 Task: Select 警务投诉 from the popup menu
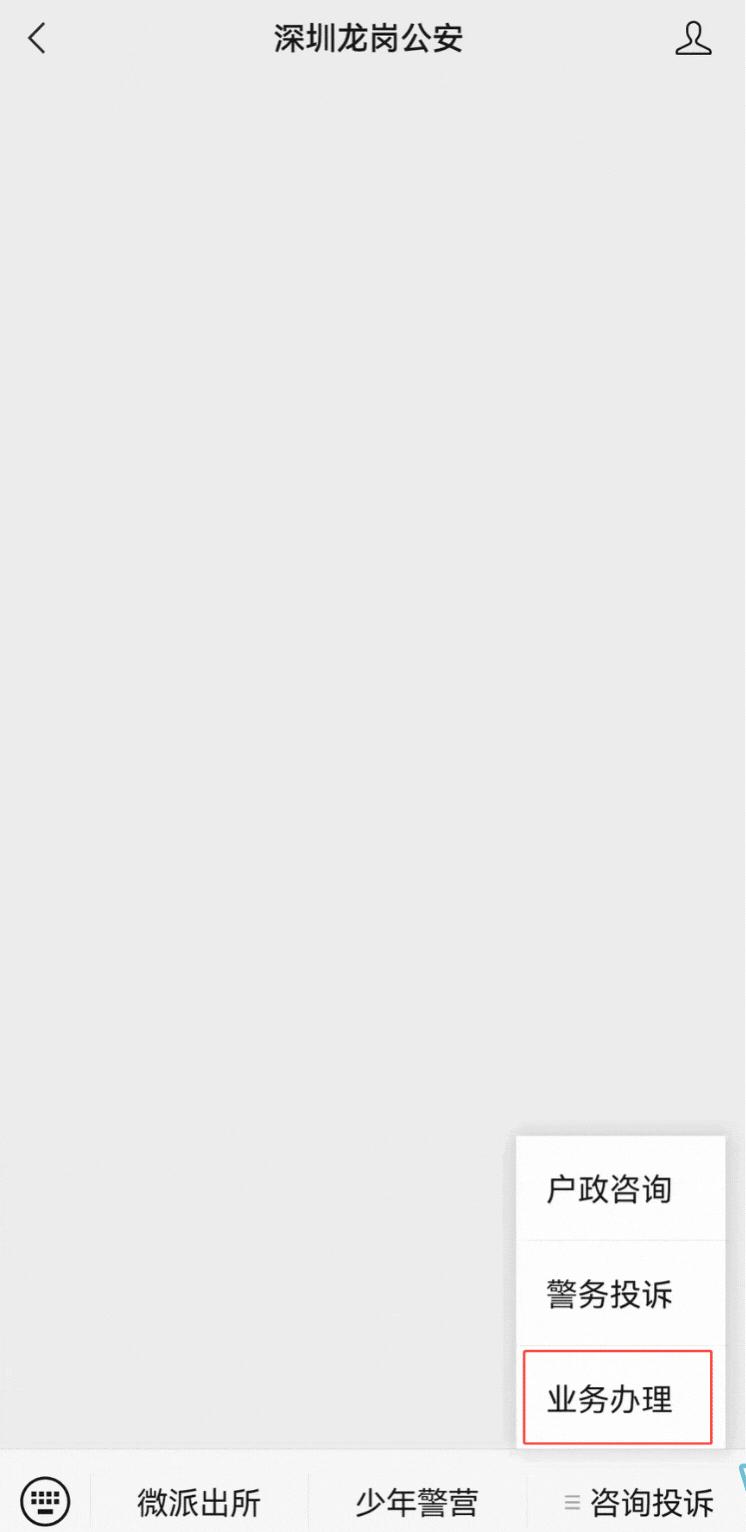click(610, 1294)
